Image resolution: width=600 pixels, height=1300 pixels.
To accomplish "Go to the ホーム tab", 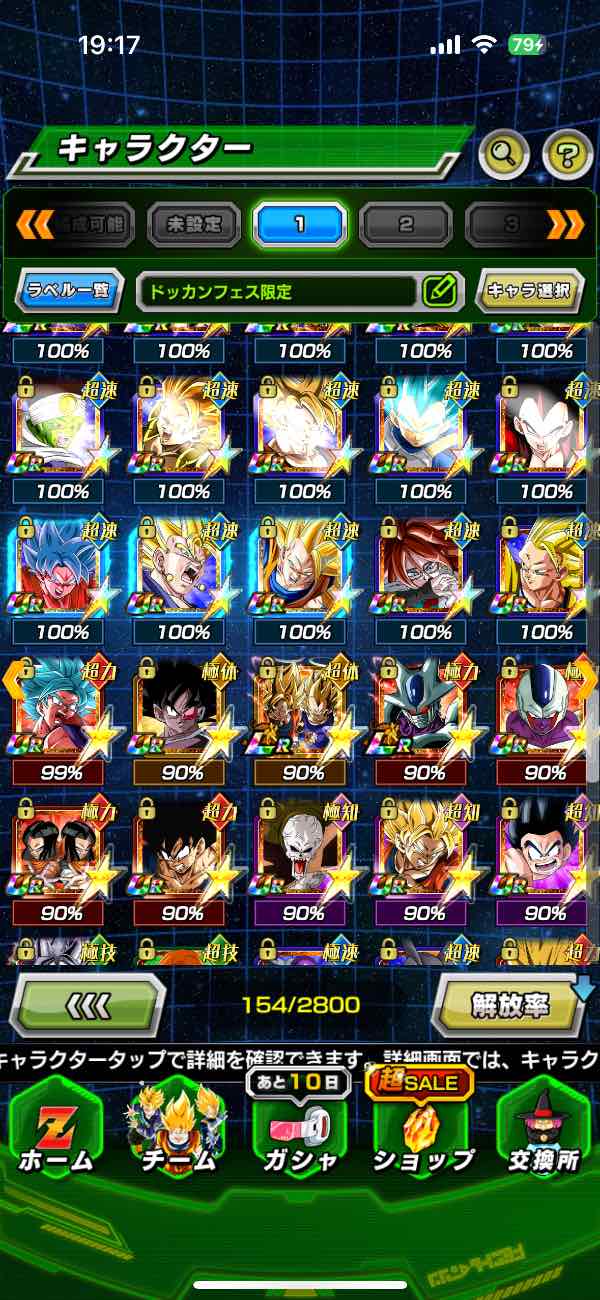I will pos(56,1130).
